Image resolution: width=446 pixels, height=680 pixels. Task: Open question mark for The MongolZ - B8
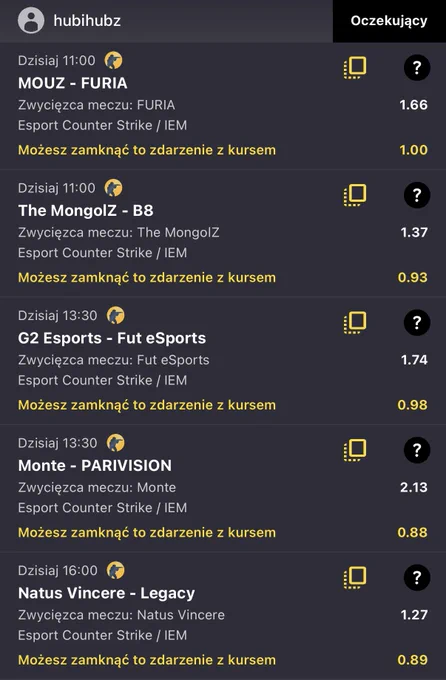tap(417, 196)
